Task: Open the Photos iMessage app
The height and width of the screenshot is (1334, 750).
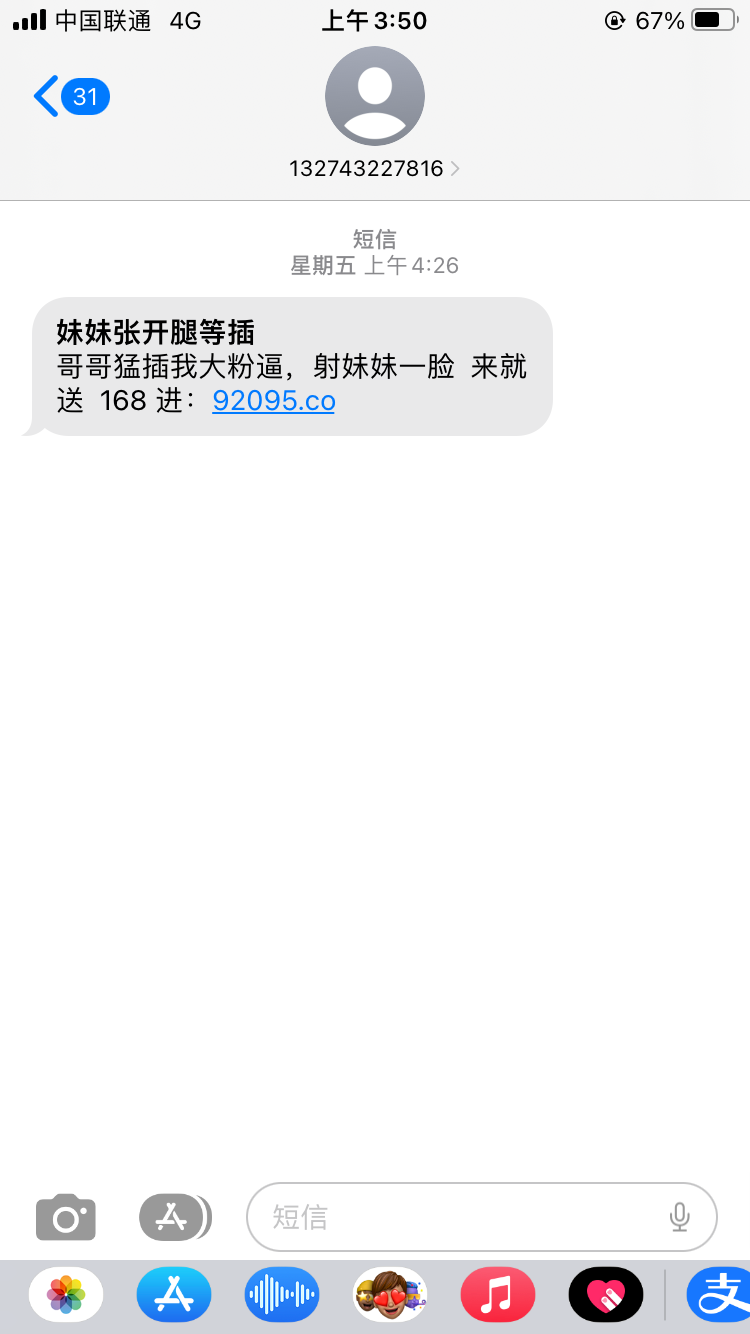Action: pyautogui.click(x=66, y=1295)
